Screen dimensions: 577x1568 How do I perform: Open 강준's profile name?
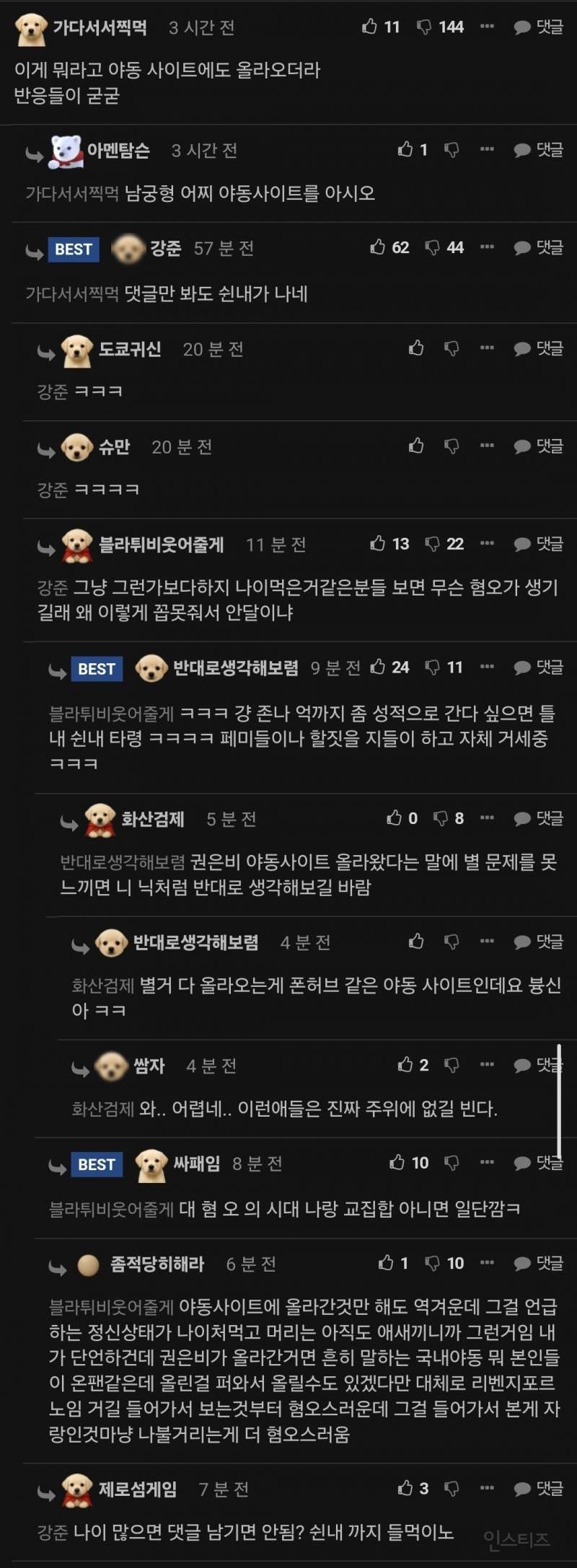(165, 248)
